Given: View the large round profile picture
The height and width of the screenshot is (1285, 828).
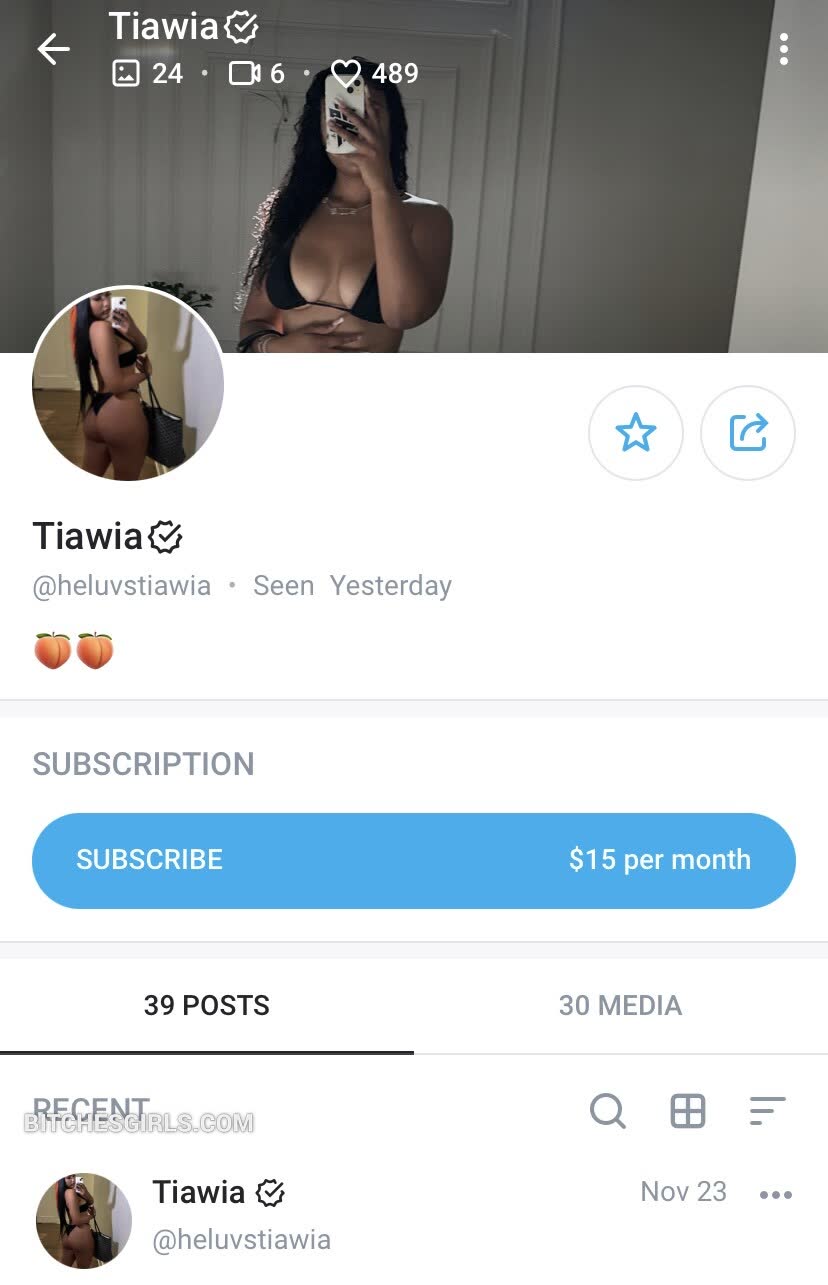Looking at the screenshot, I should [x=127, y=384].
